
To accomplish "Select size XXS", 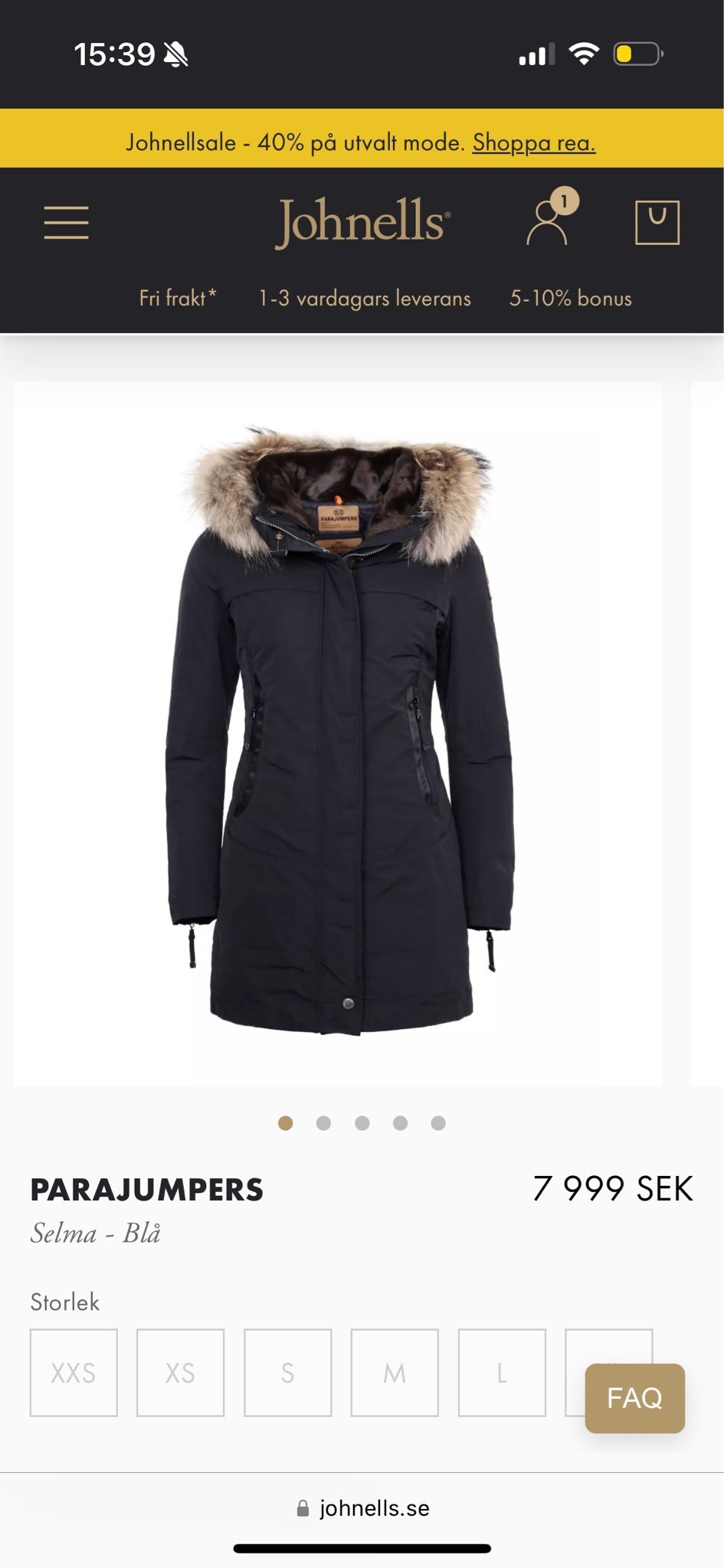I will pos(74,1373).
